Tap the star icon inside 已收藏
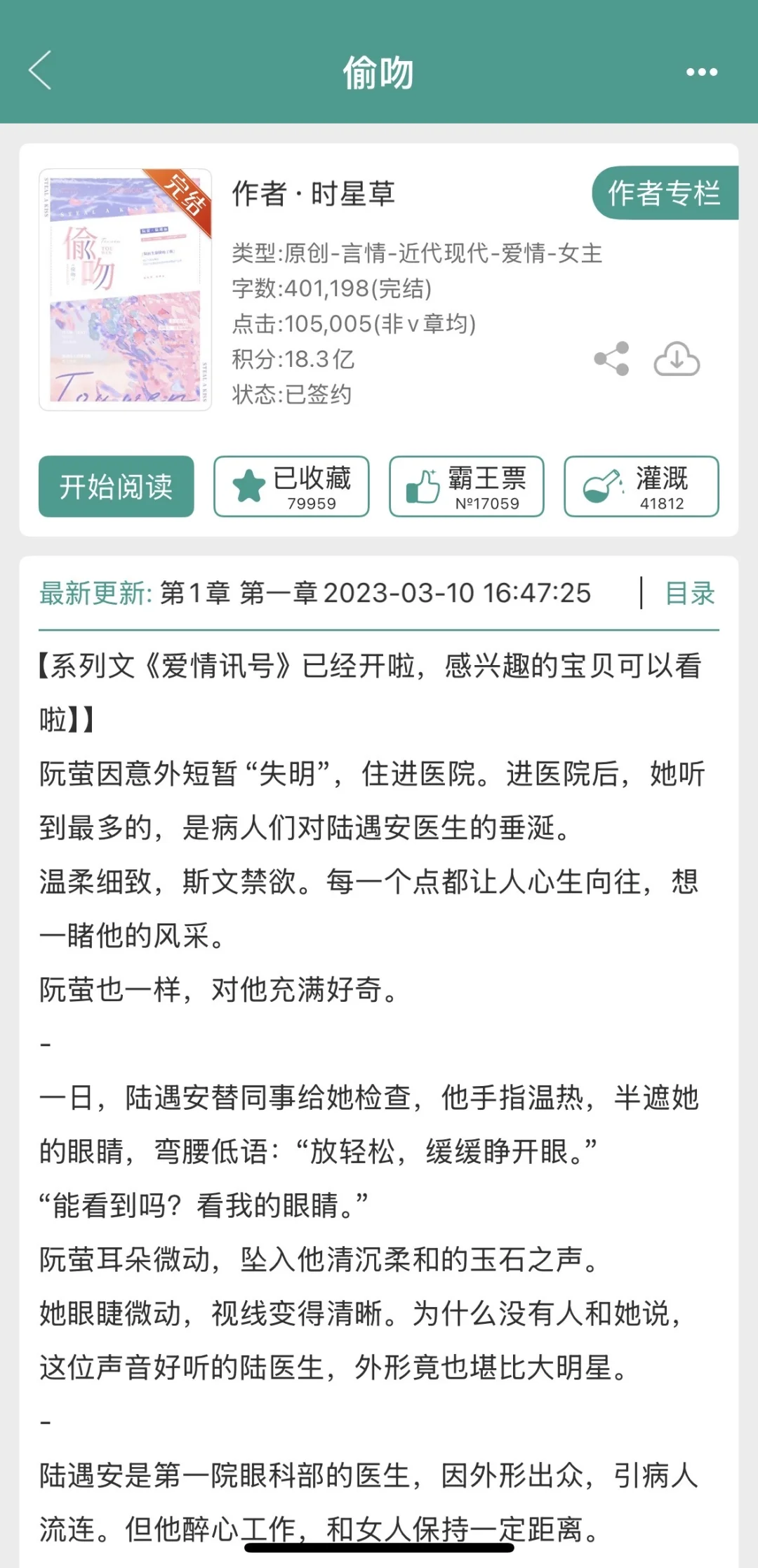The image size is (758, 1568). click(247, 483)
